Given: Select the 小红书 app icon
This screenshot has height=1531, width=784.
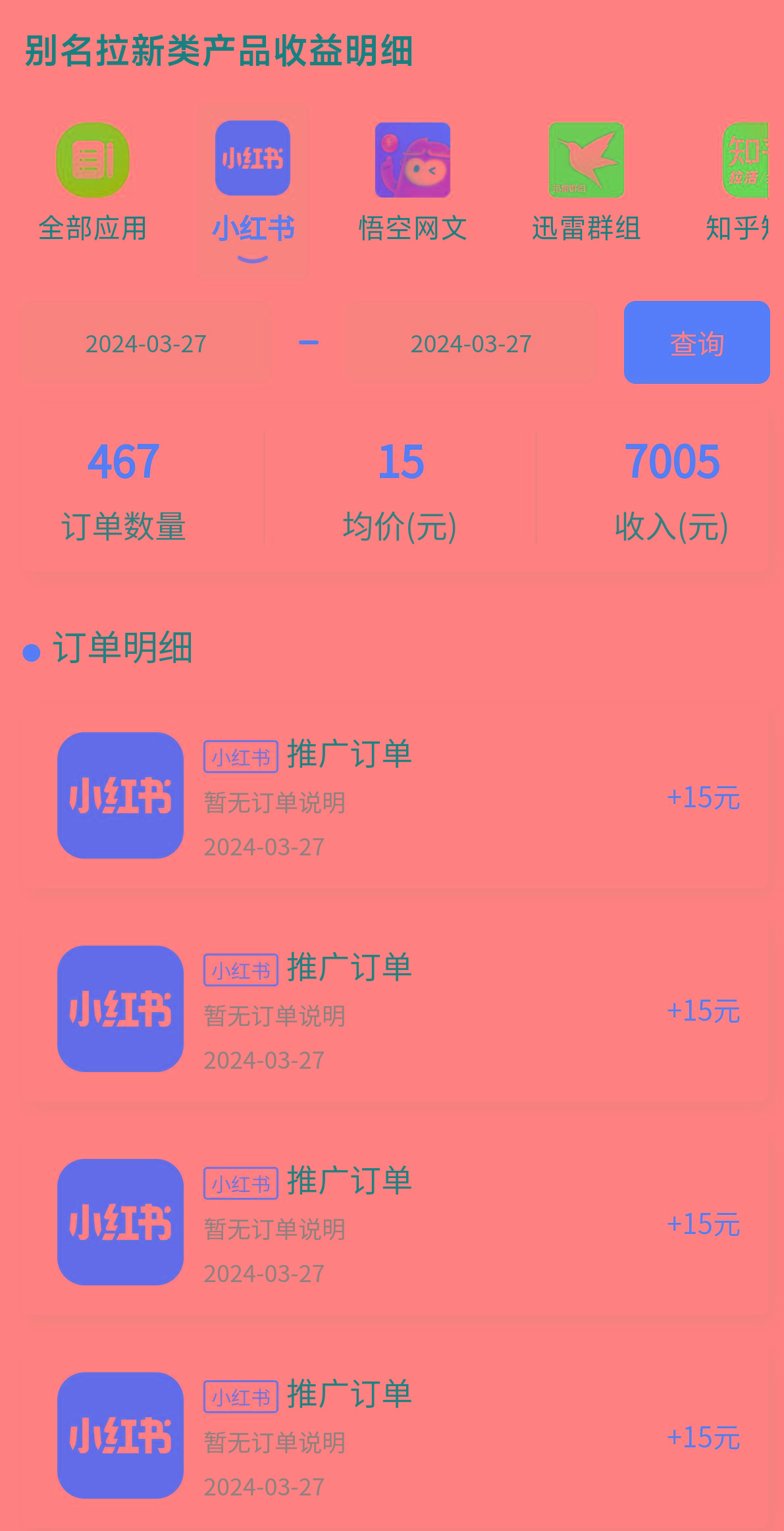Looking at the screenshot, I should click(253, 159).
